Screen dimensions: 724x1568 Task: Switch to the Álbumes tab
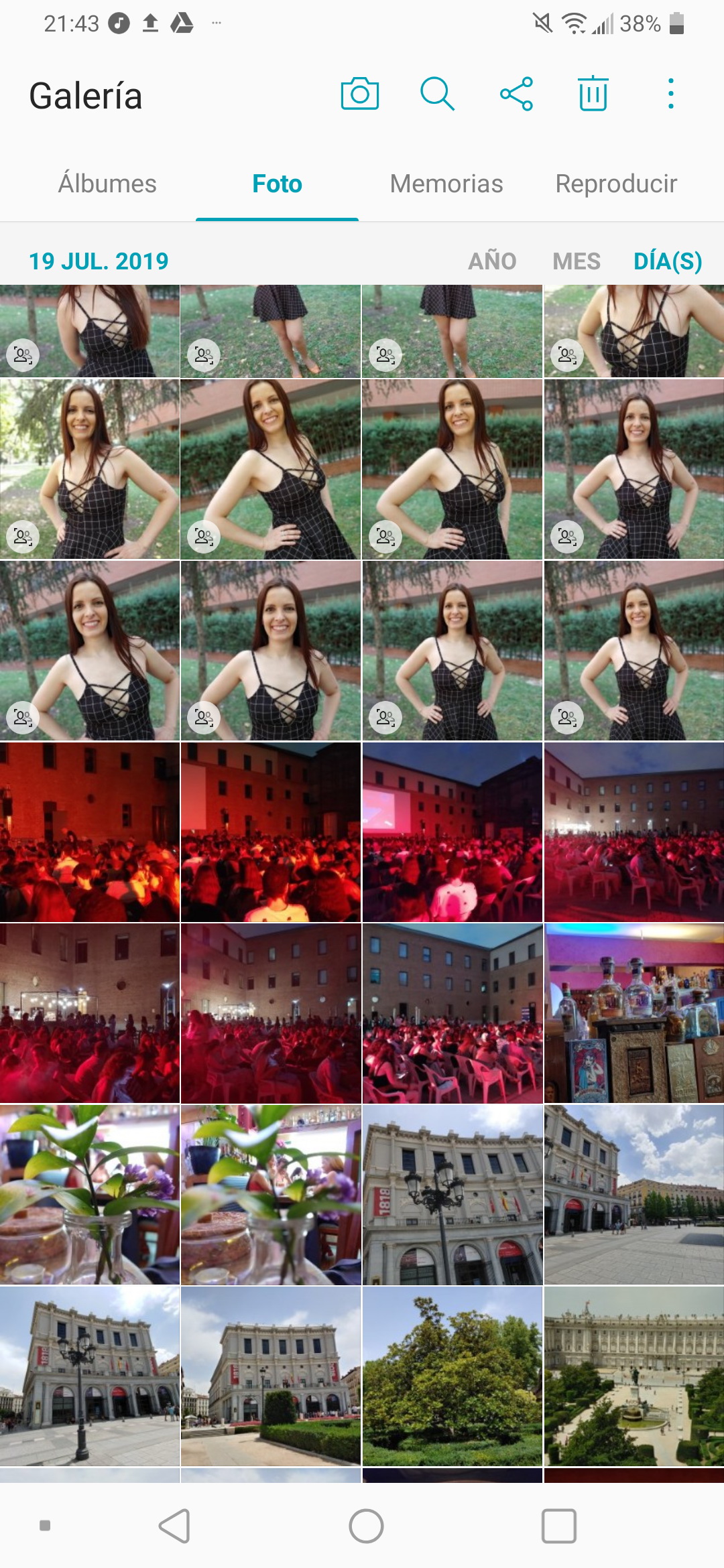click(x=107, y=184)
